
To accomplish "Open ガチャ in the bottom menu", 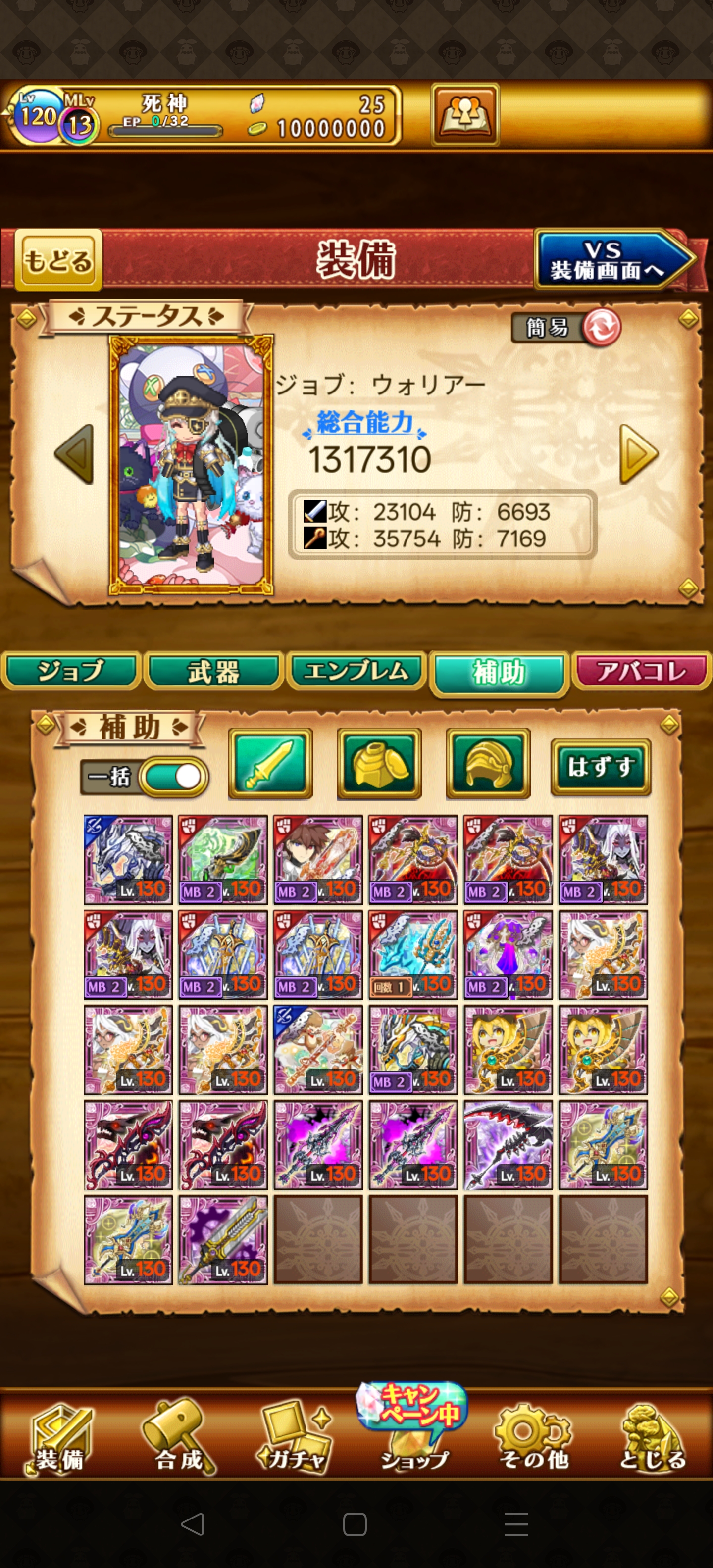I will [x=295, y=1439].
